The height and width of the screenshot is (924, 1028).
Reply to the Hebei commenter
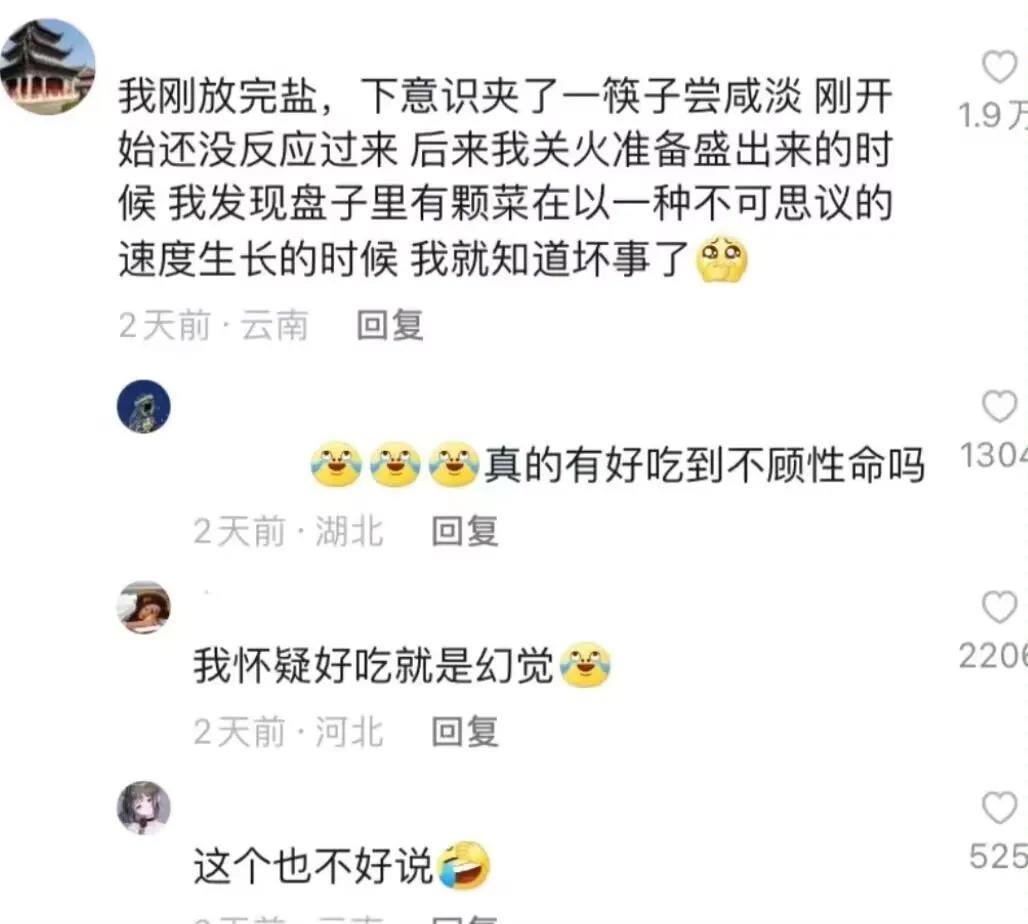click(x=464, y=732)
